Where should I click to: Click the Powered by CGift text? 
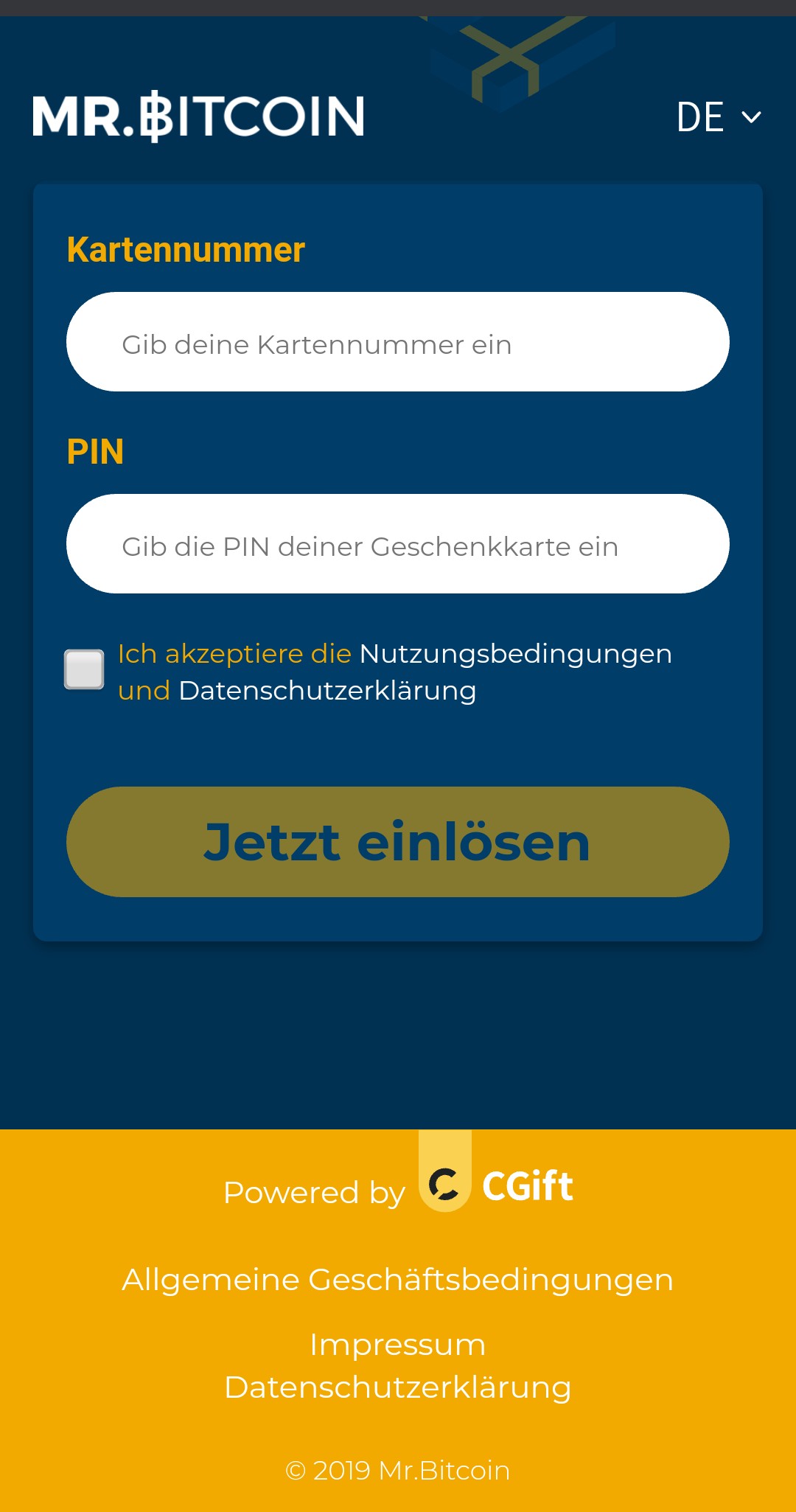coord(315,1190)
